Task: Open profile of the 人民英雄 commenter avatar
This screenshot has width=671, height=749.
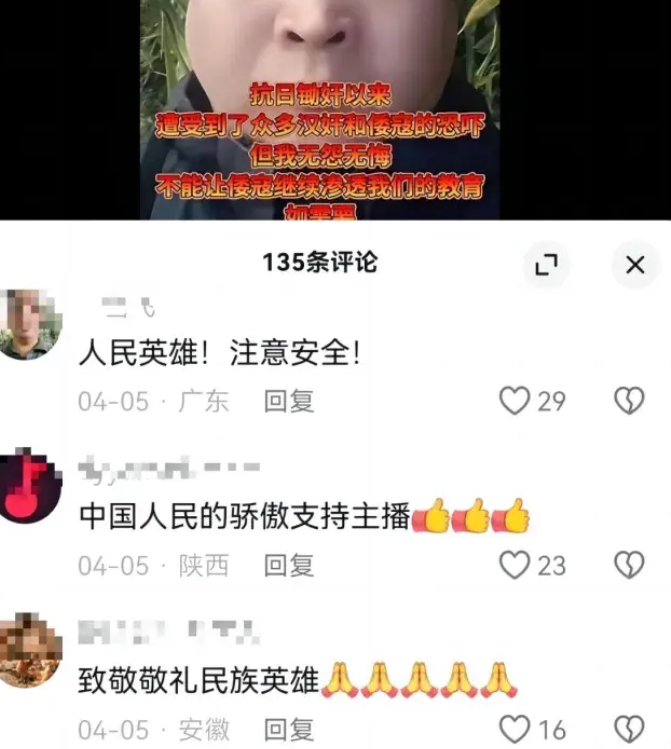Action: 29,323
